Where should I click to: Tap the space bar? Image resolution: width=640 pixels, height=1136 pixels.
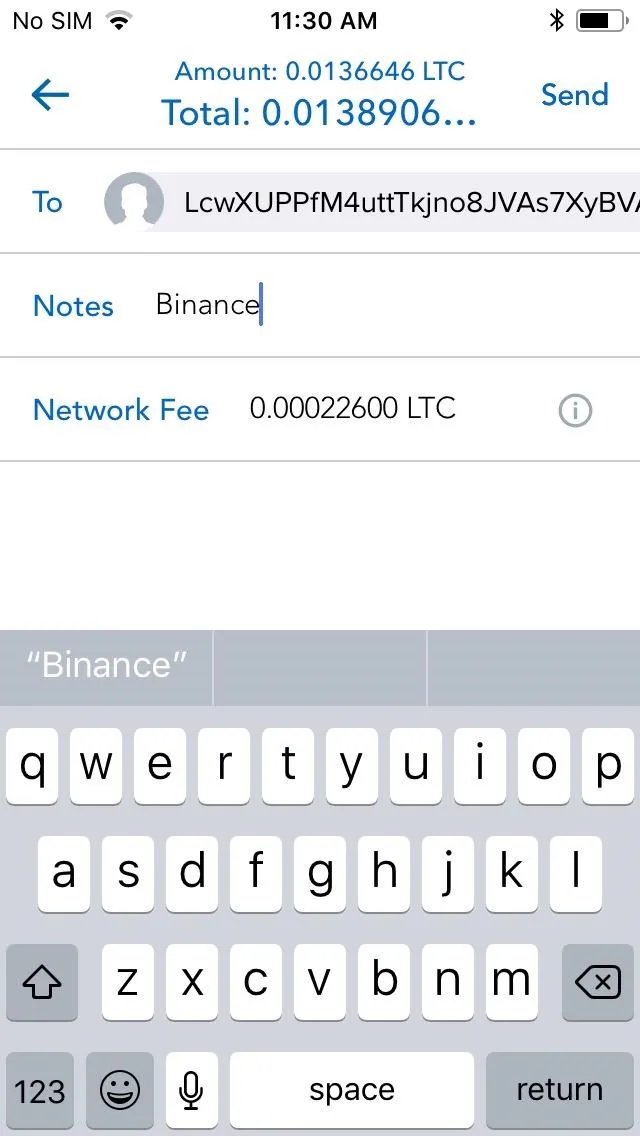[x=352, y=1090]
